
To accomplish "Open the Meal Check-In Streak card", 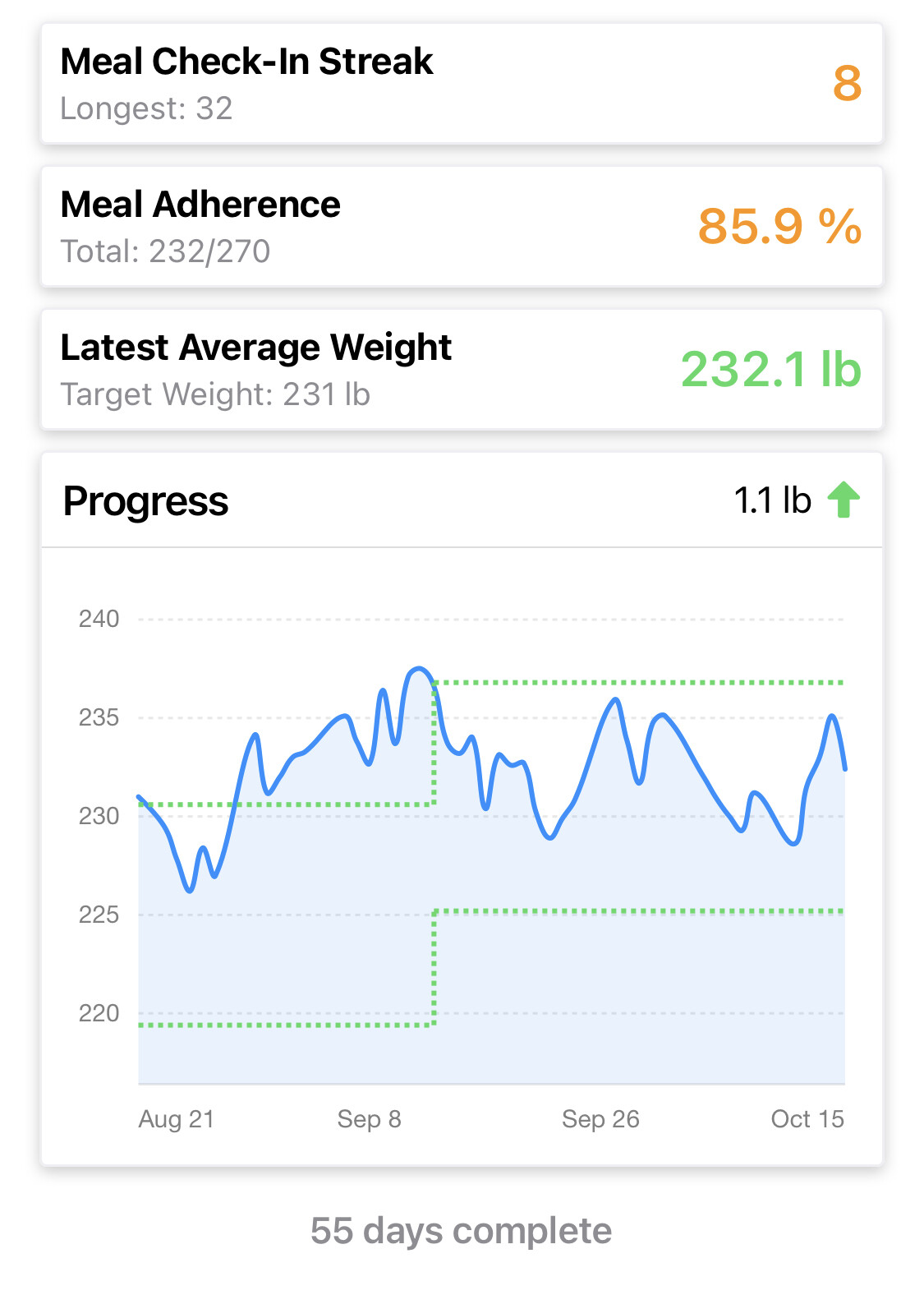I will [x=462, y=84].
